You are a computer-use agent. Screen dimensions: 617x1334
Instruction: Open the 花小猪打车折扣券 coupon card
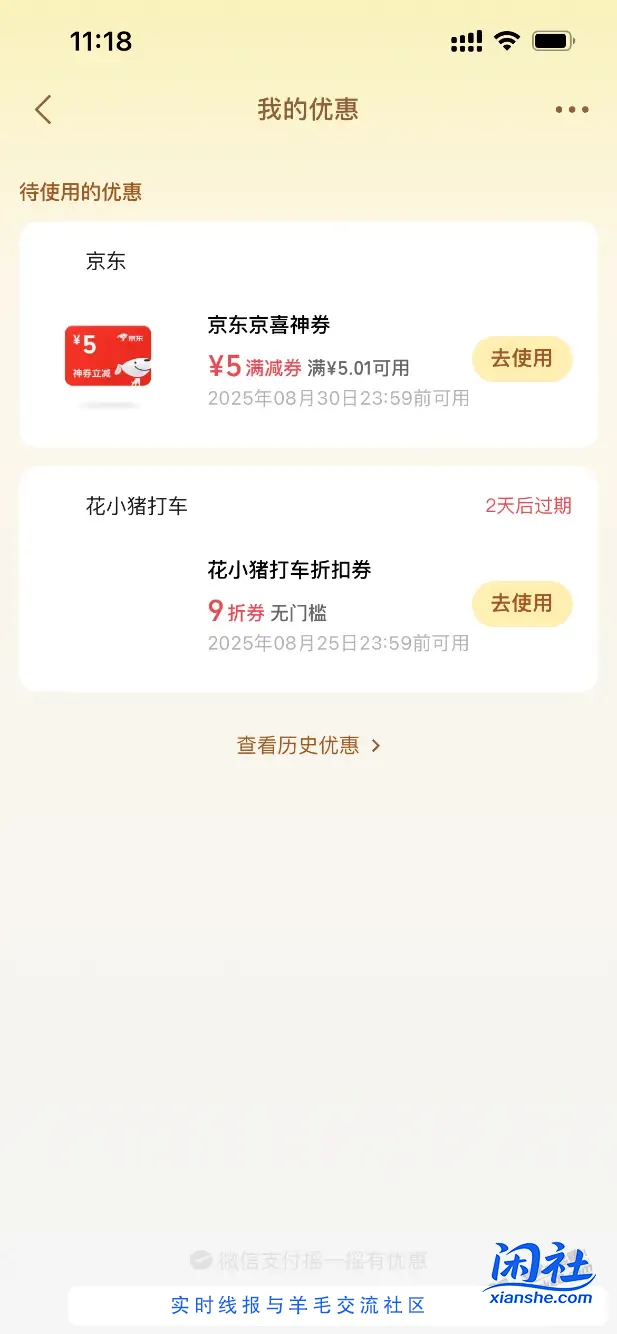click(x=300, y=603)
